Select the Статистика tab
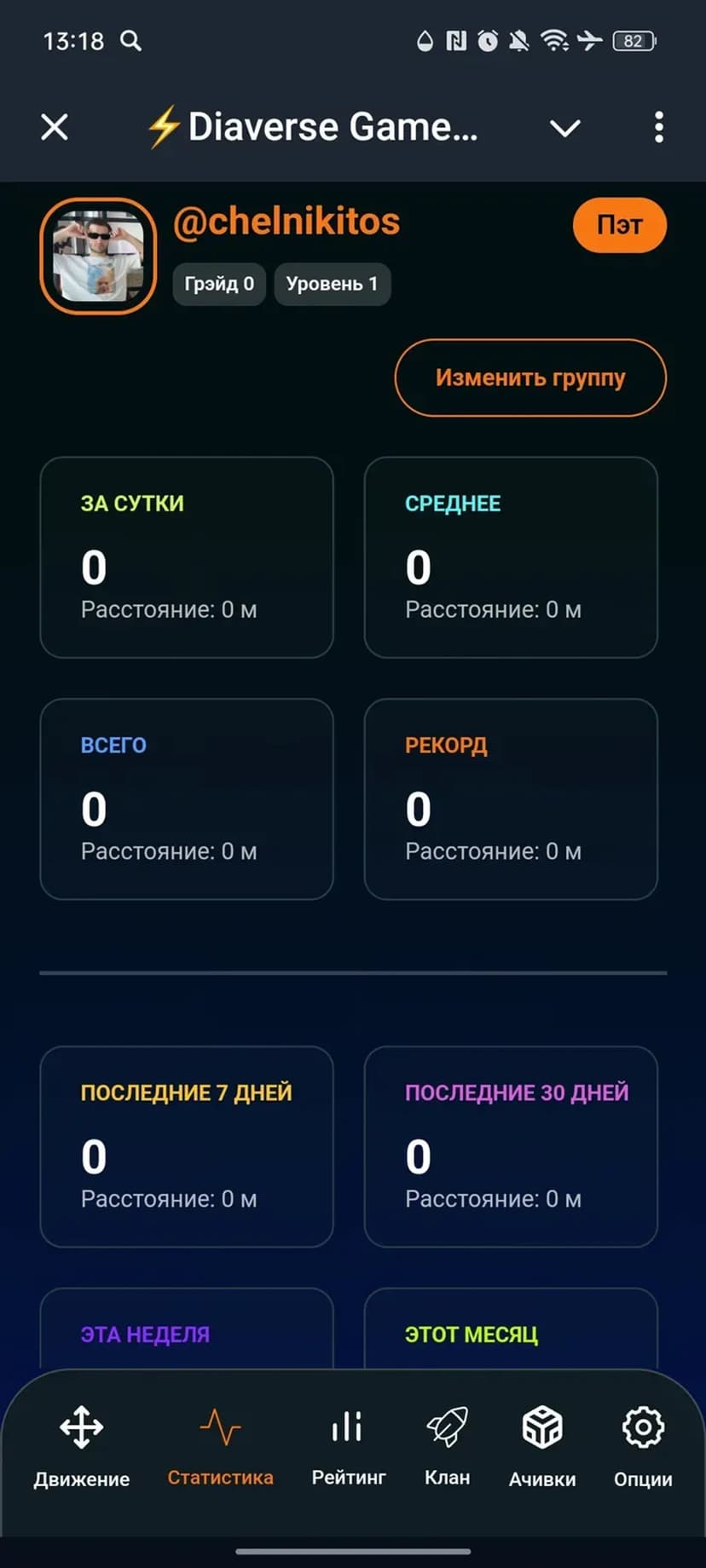Image resolution: width=706 pixels, height=1568 pixels. coord(220,1447)
